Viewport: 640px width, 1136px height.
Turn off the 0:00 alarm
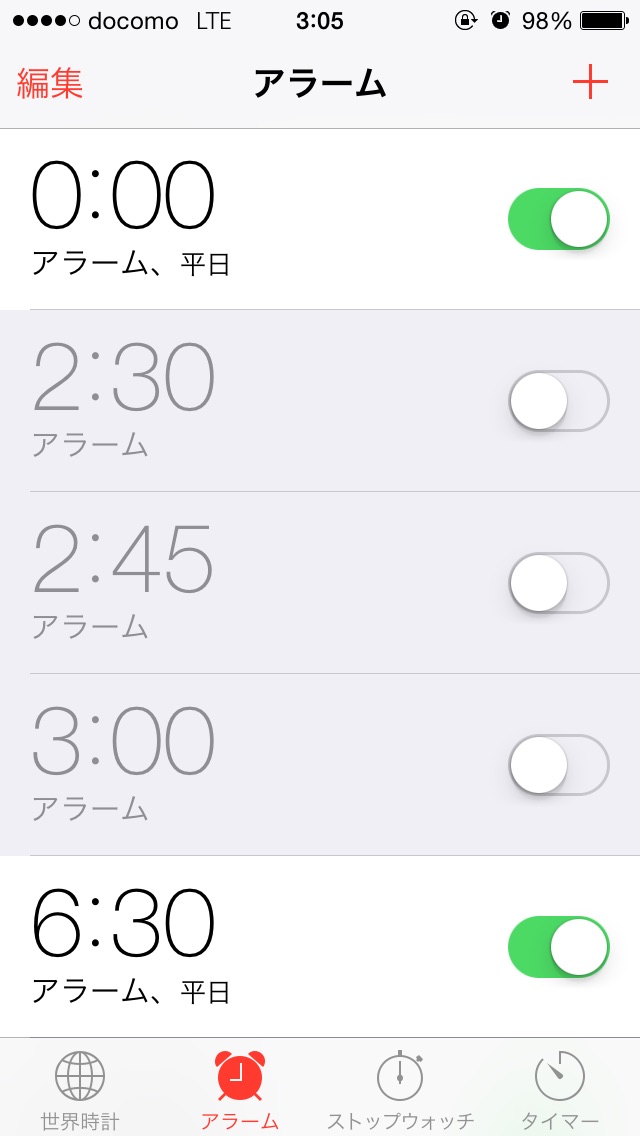[x=559, y=219]
